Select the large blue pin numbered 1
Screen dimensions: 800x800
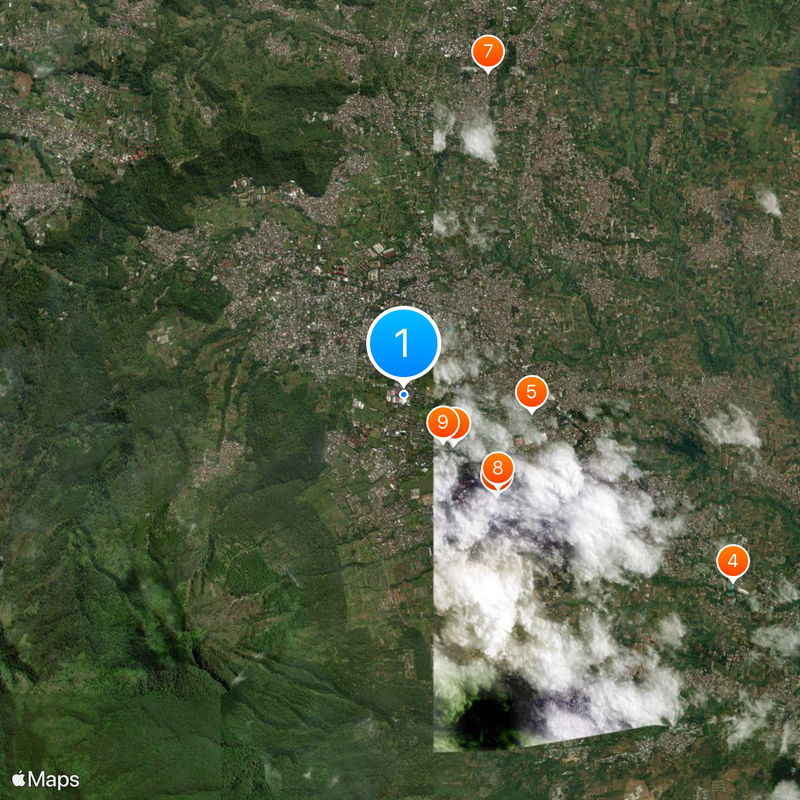pos(403,343)
